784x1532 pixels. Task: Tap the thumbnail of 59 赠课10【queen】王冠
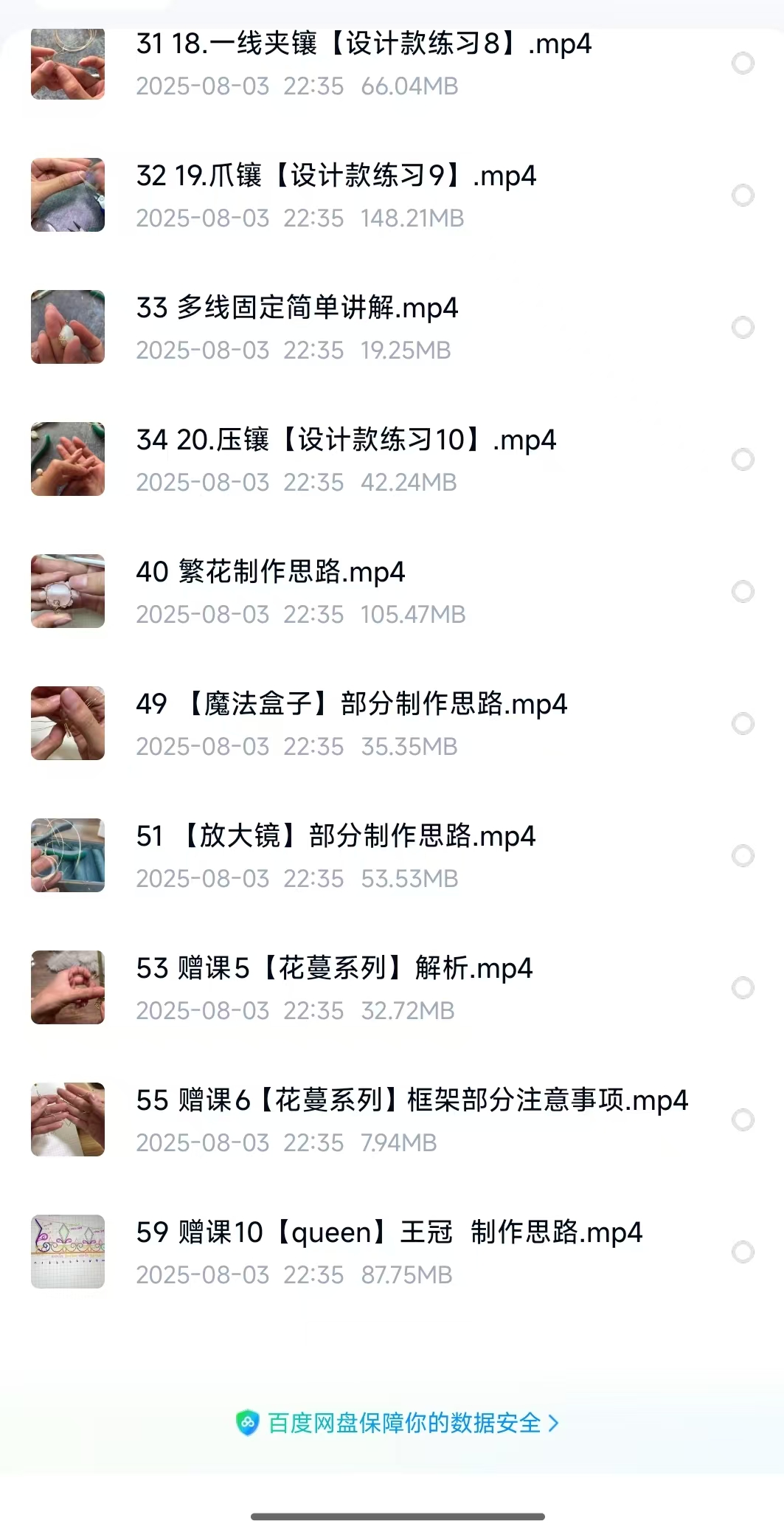click(x=68, y=1252)
